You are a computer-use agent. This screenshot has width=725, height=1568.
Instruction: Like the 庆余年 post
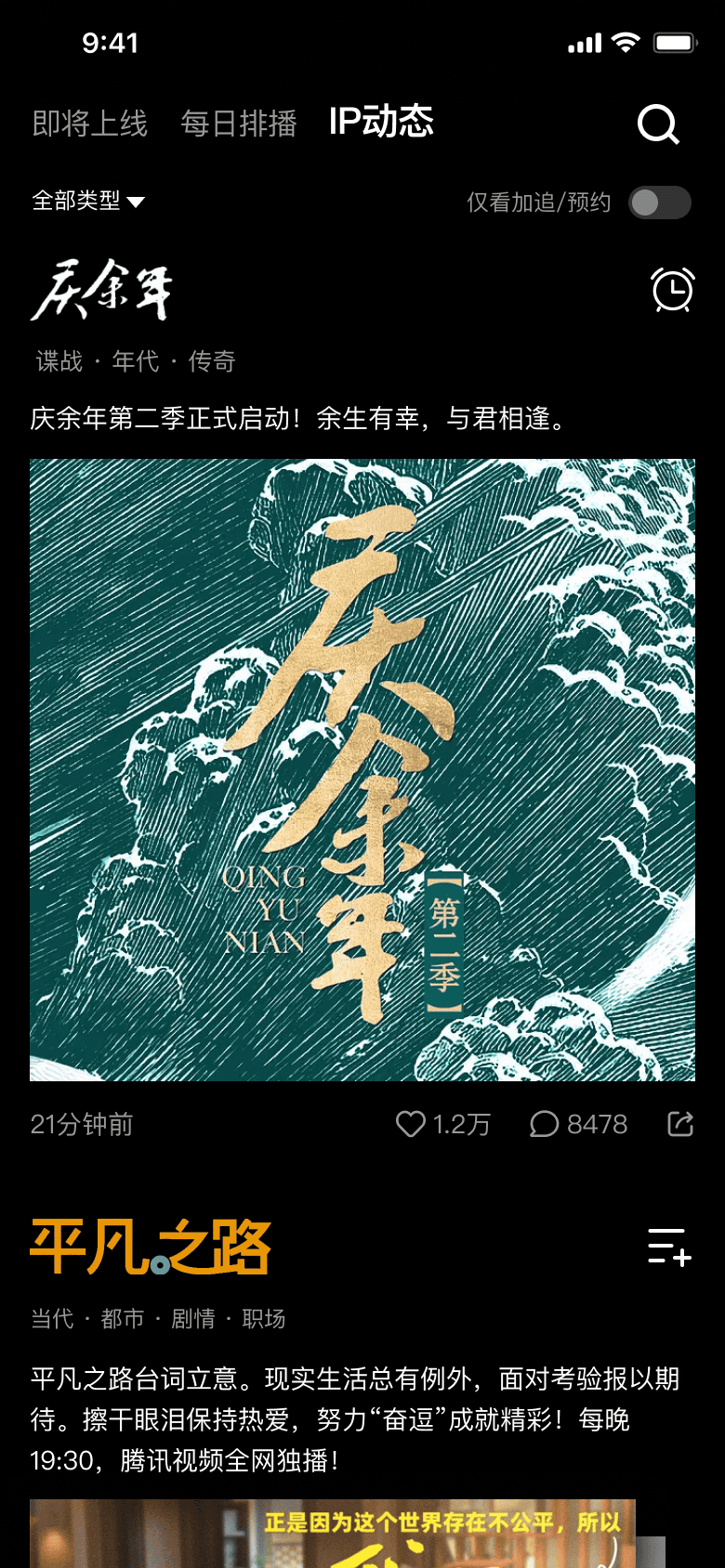point(410,1124)
